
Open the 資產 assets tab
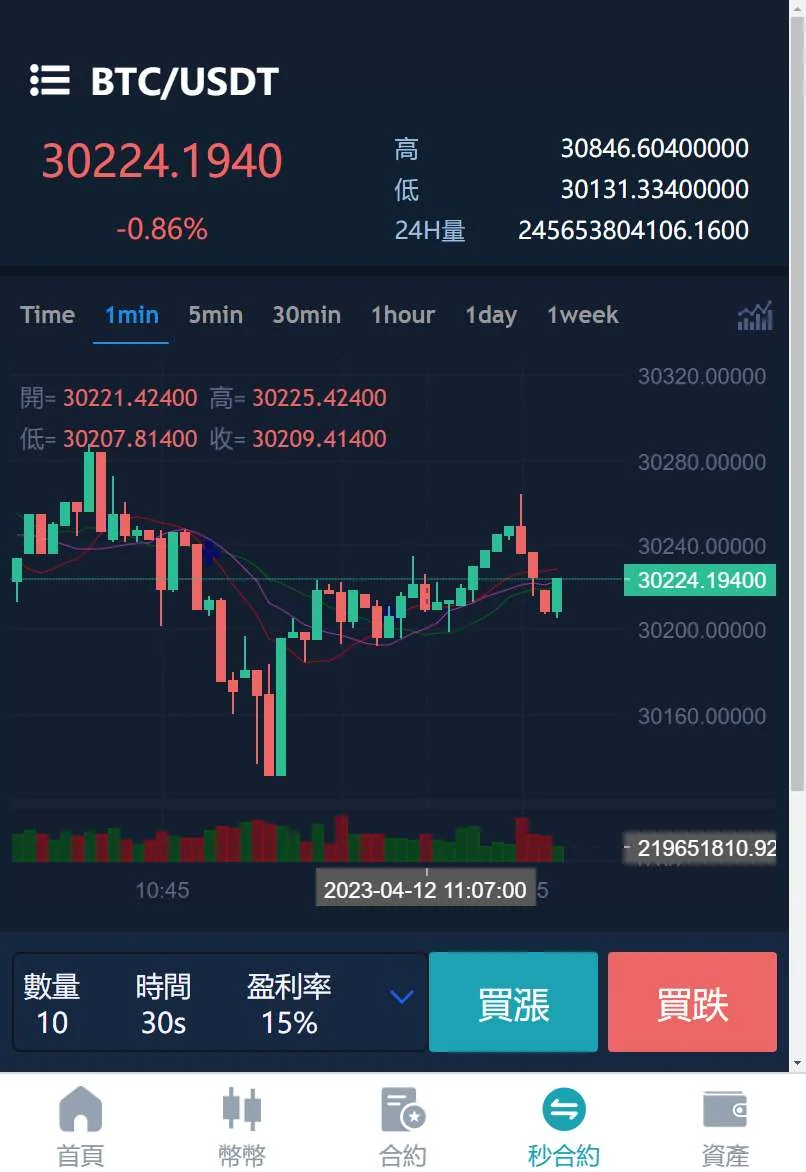[725, 1125]
